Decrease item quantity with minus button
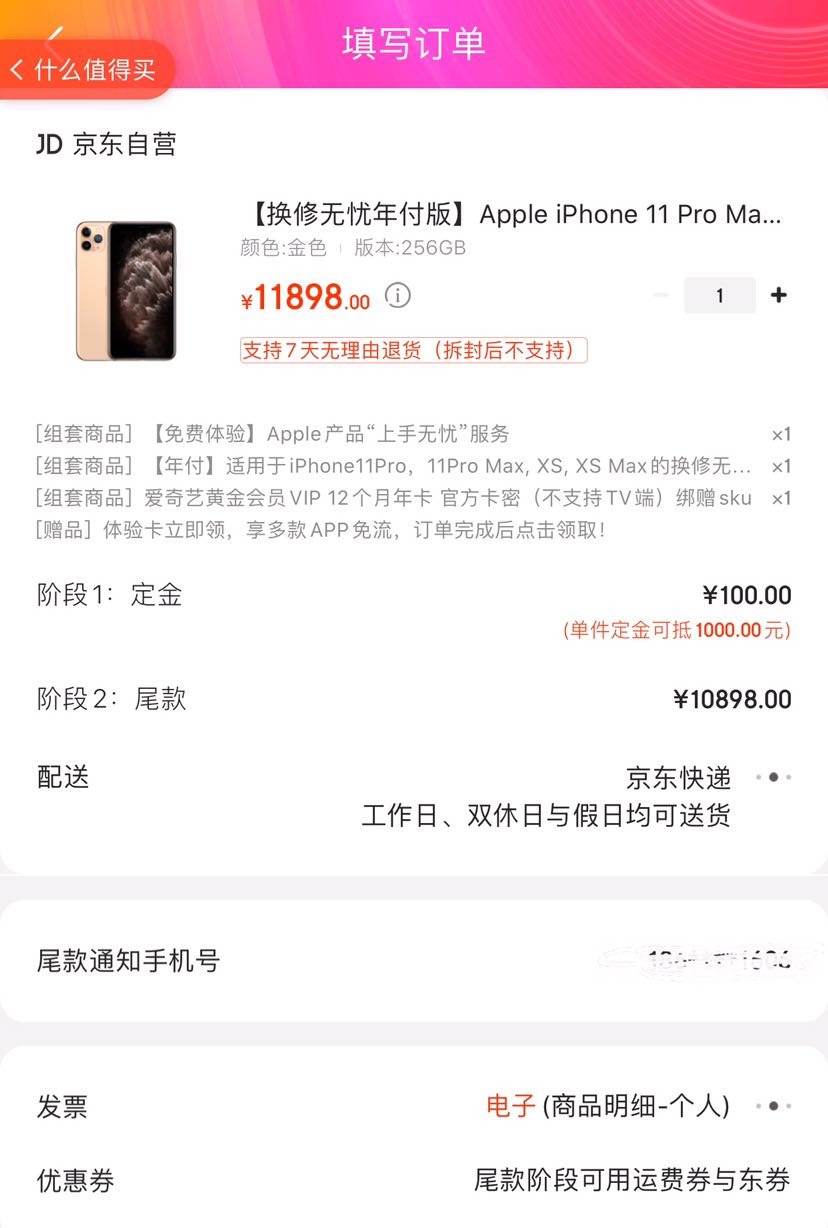Viewport: 828px width, 1228px height. [x=660, y=295]
